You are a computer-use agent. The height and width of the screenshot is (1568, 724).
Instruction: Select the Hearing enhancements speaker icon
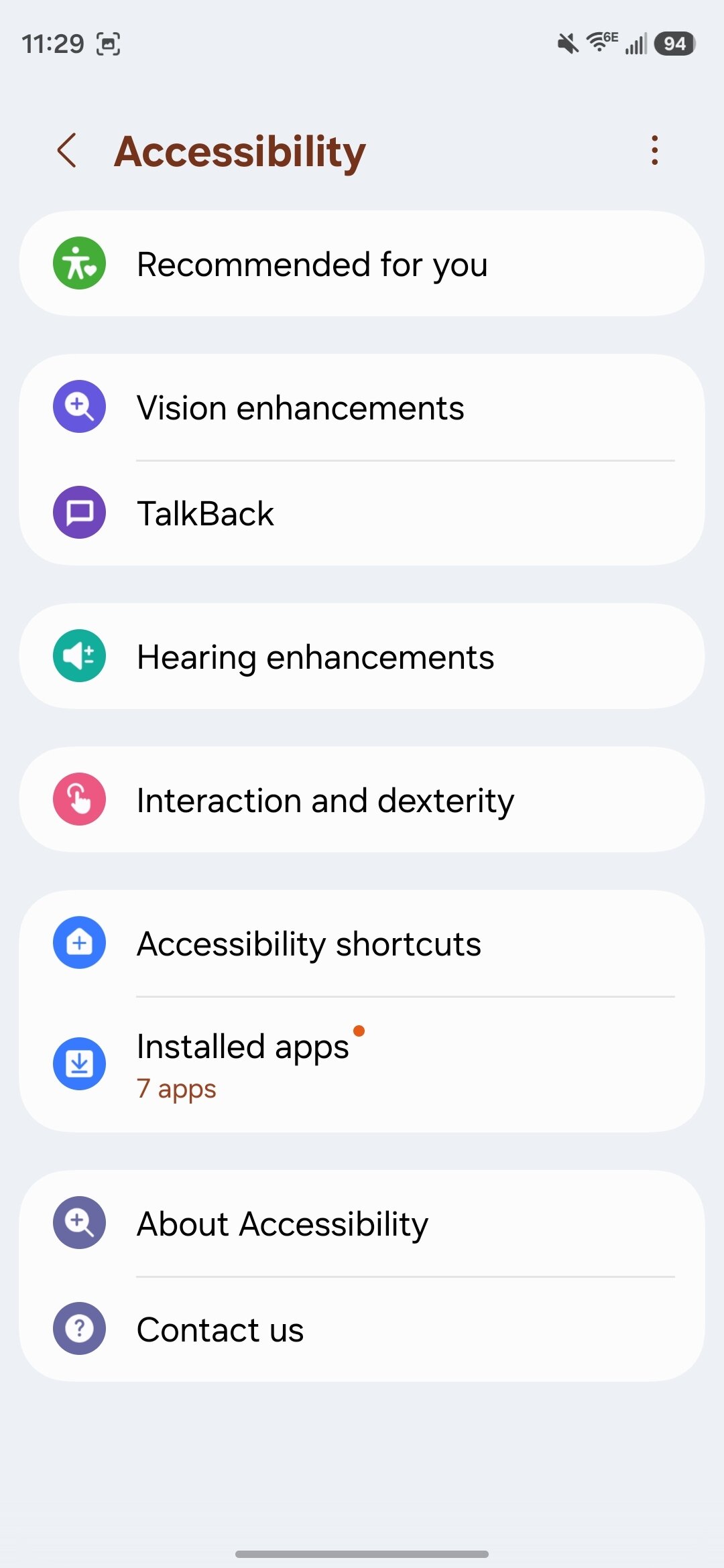coord(79,656)
